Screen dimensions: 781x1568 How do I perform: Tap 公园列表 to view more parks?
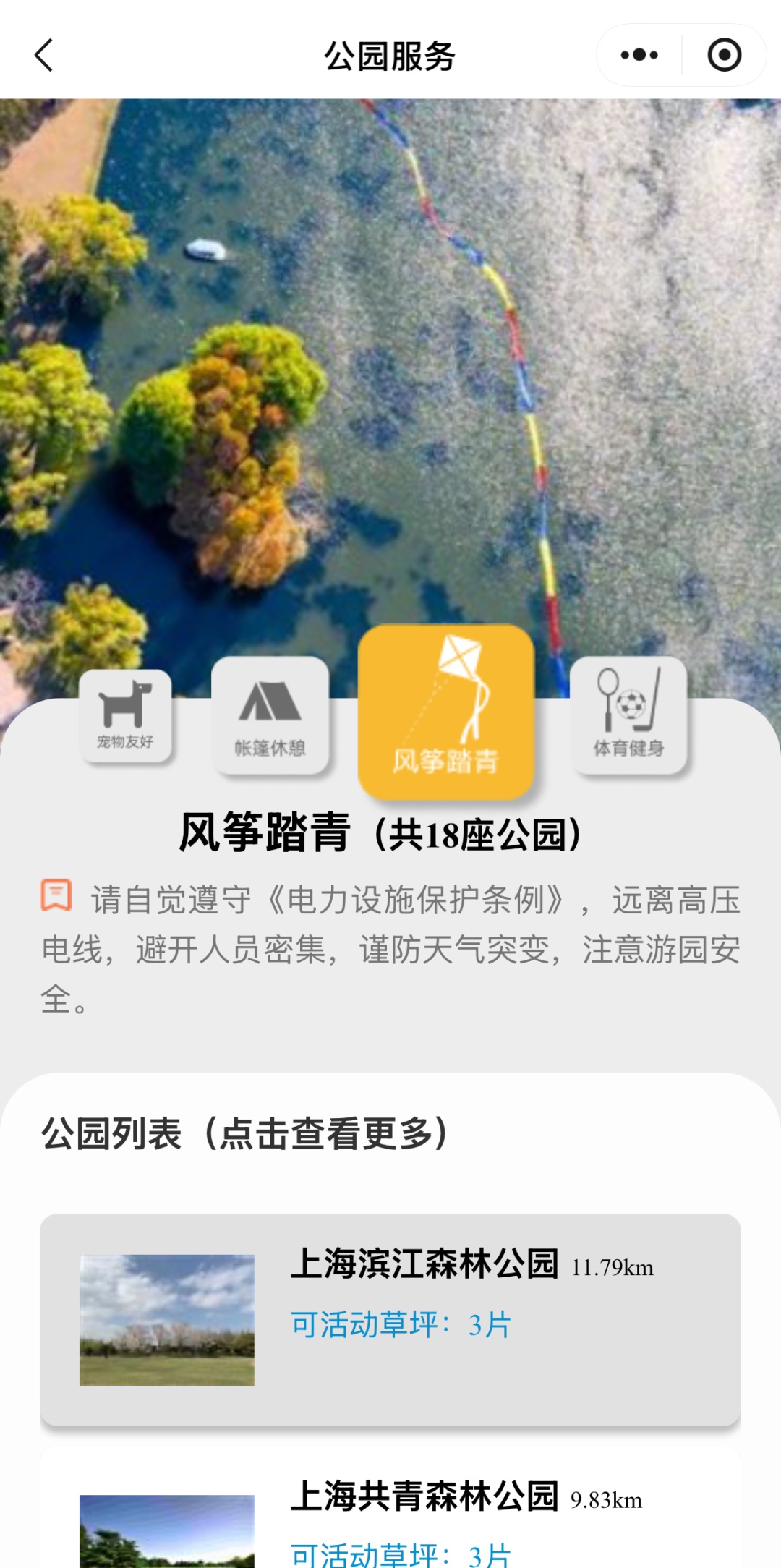(246, 1133)
